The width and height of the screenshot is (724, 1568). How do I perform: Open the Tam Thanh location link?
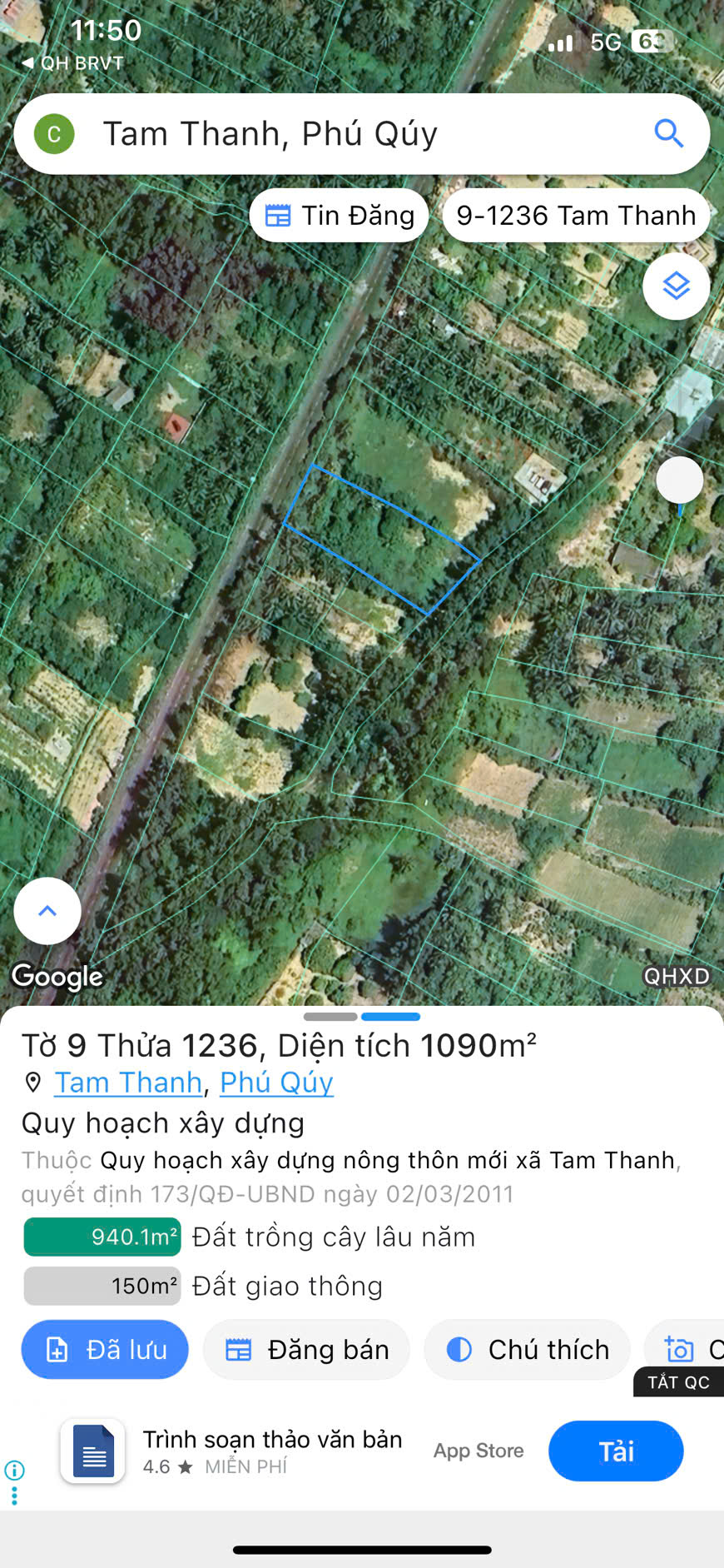(128, 1083)
